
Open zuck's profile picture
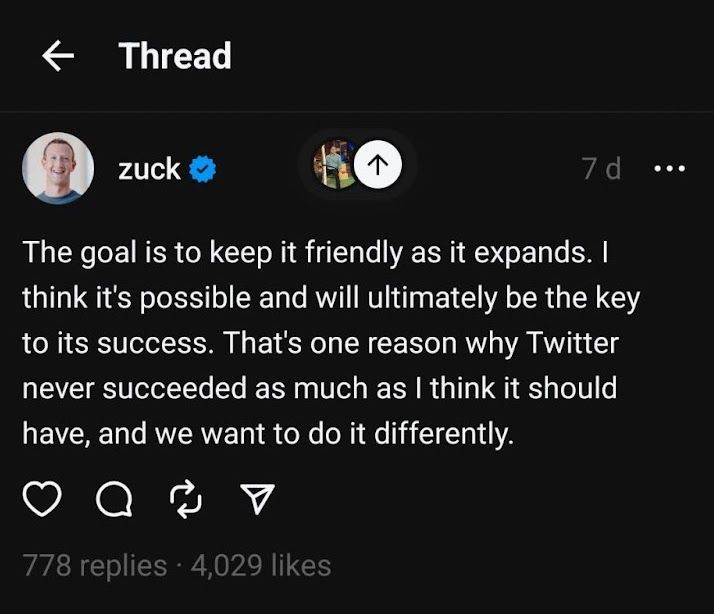click(57, 168)
